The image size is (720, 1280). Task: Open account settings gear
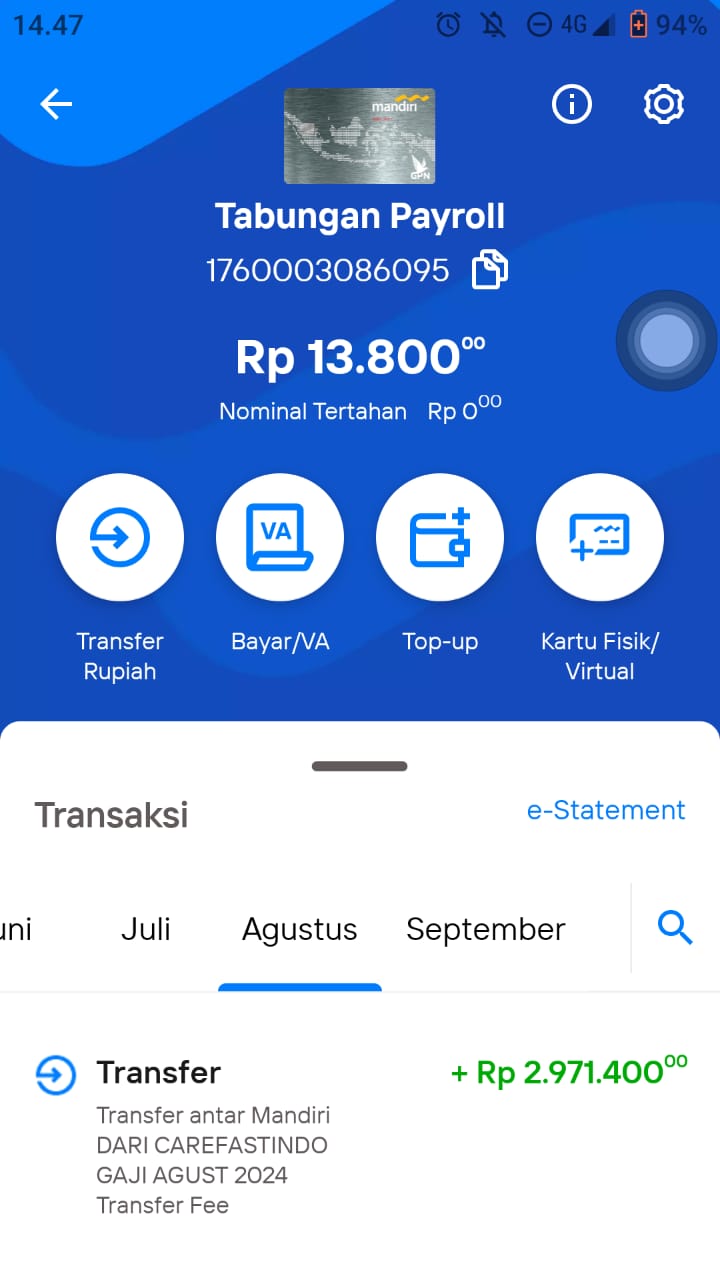(664, 104)
